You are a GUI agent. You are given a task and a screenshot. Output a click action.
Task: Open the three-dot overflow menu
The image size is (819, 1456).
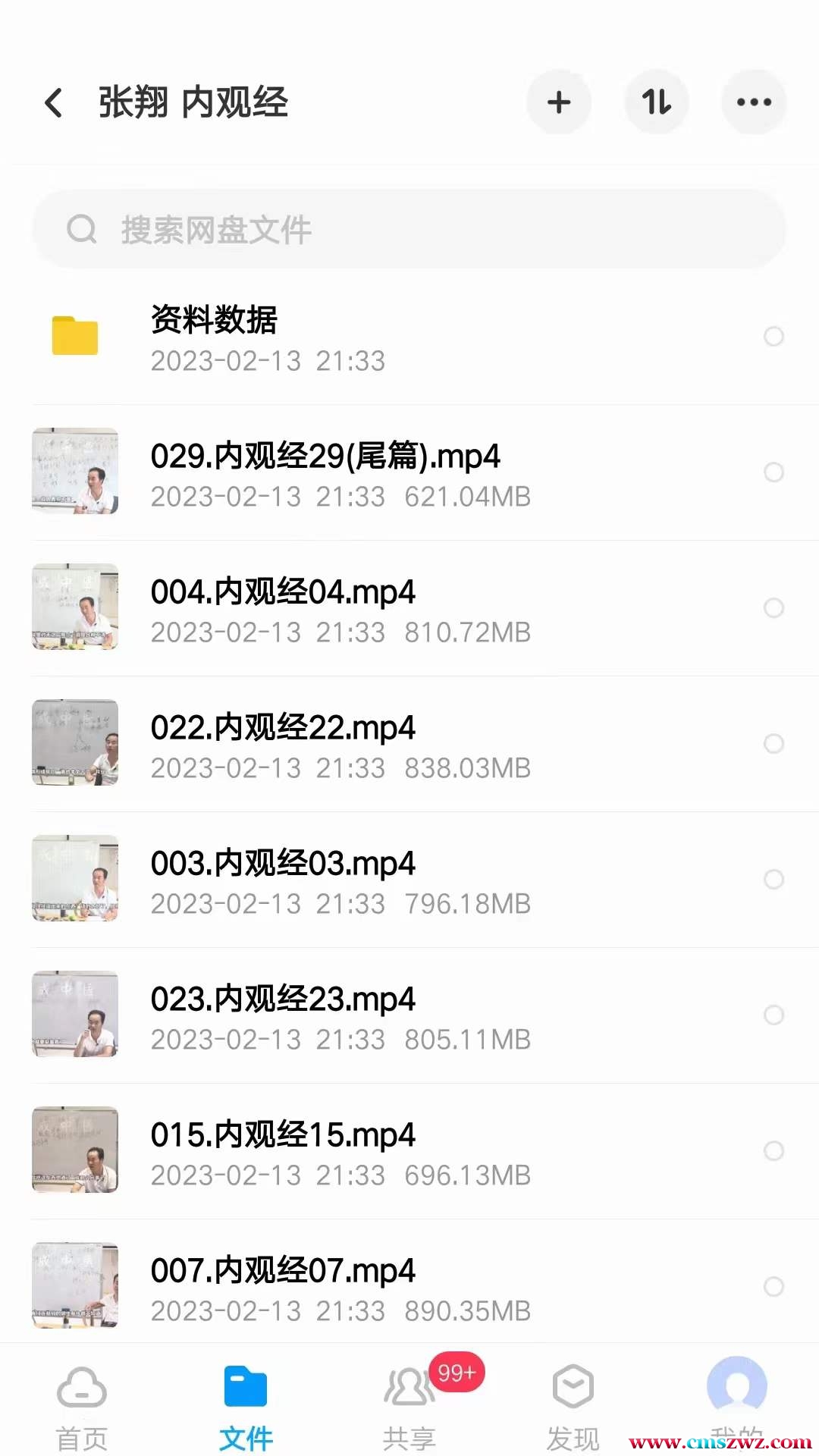click(754, 102)
